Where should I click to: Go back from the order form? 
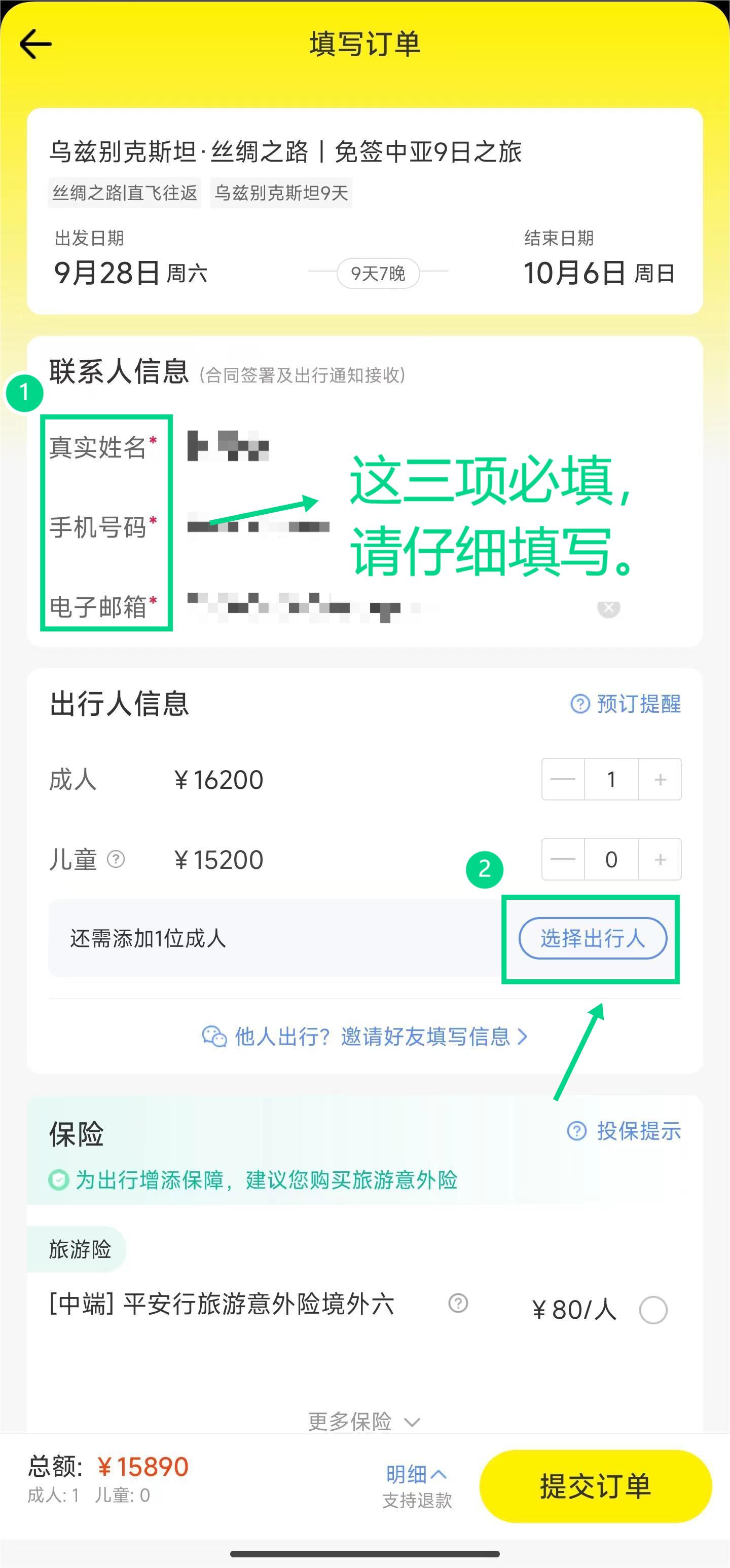[35, 45]
